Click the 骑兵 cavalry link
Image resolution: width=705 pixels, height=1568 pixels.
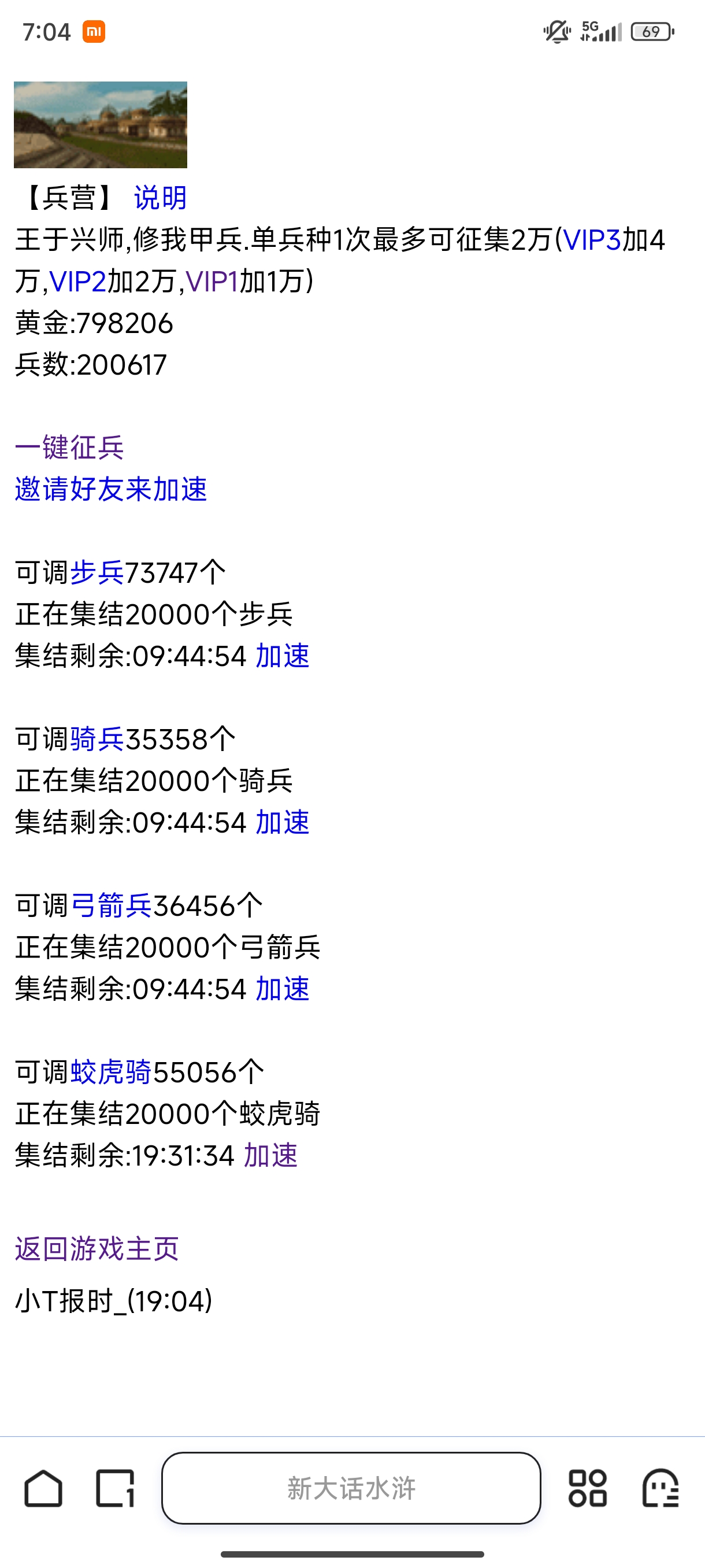click(97, 739)
